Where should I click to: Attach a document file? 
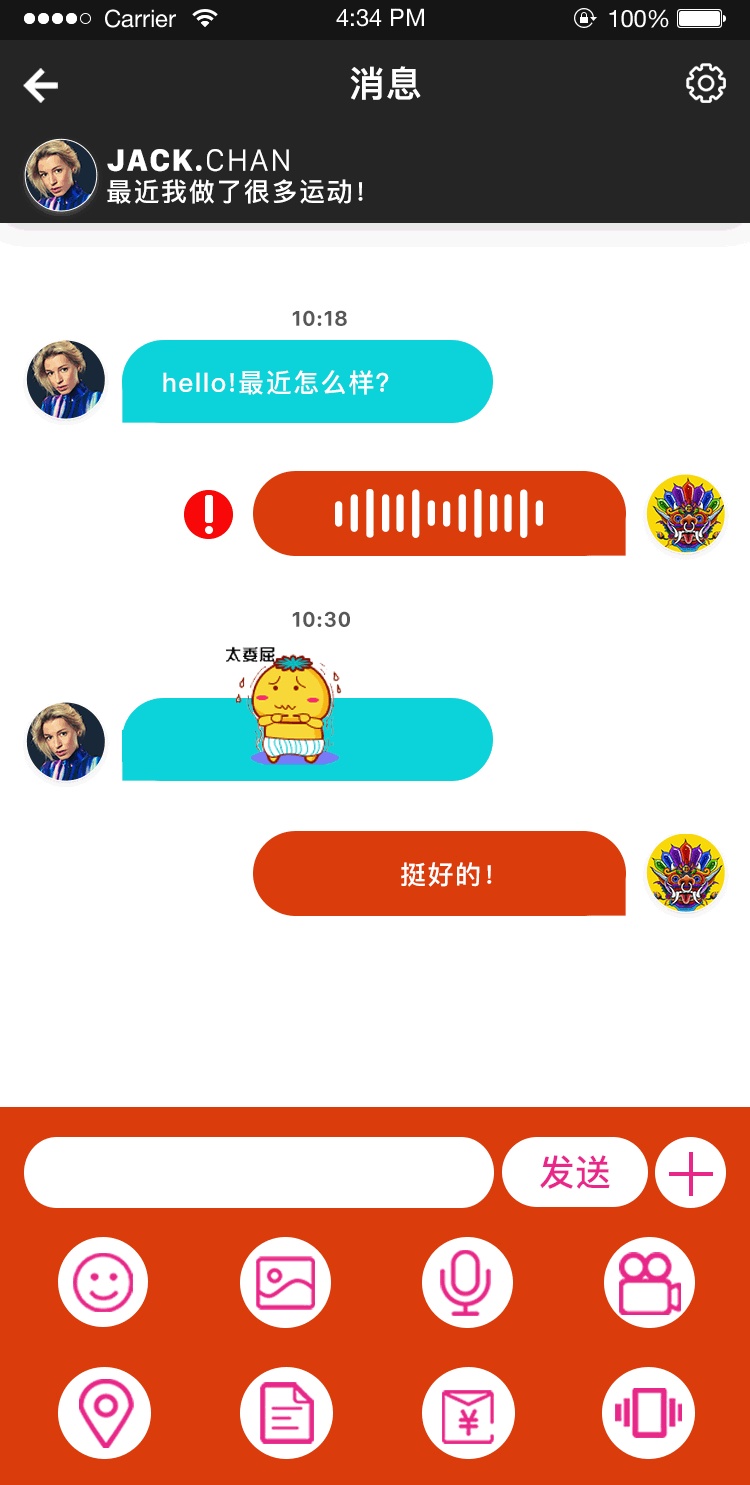coord(286,1413)
